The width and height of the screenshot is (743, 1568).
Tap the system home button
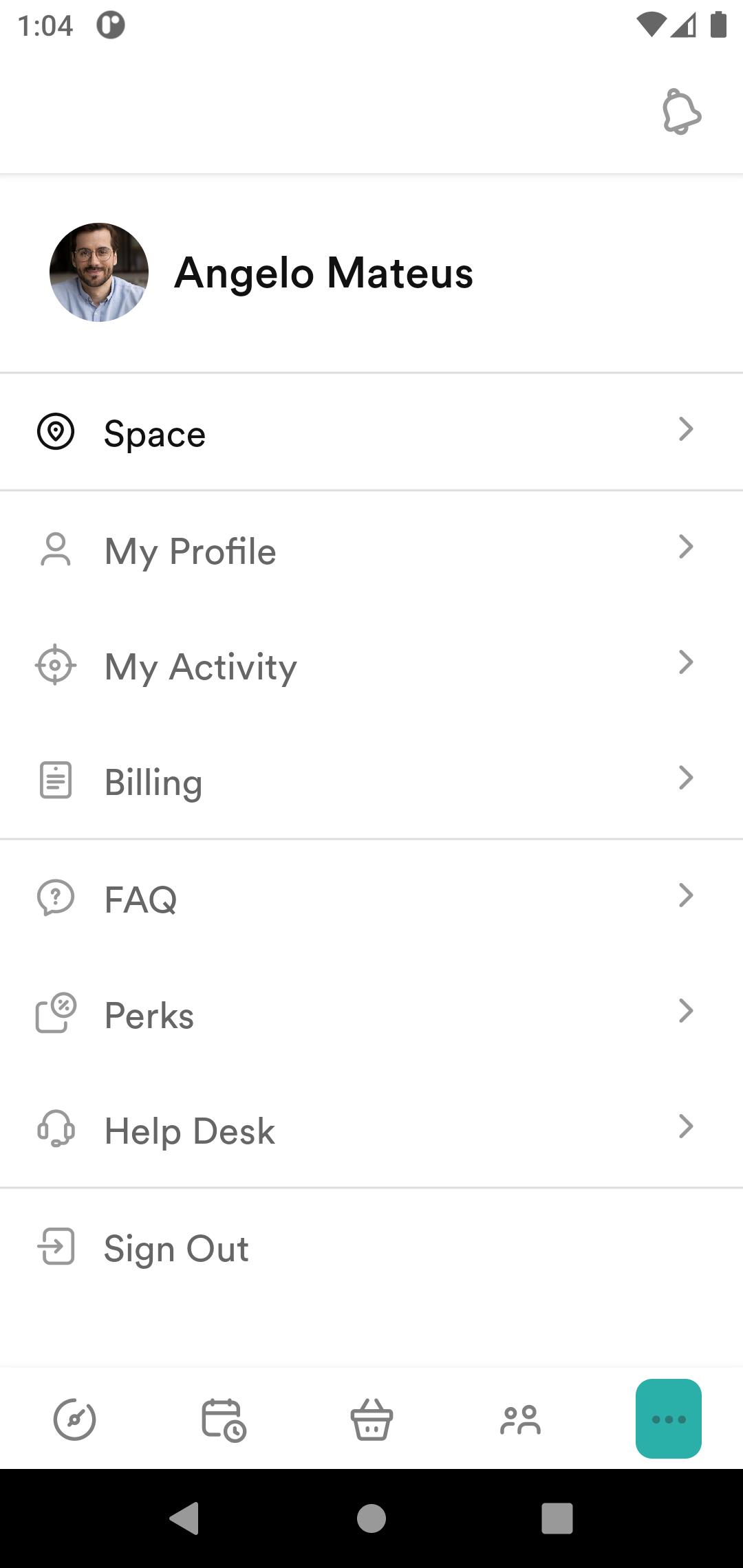click(x=371, y=1518)
